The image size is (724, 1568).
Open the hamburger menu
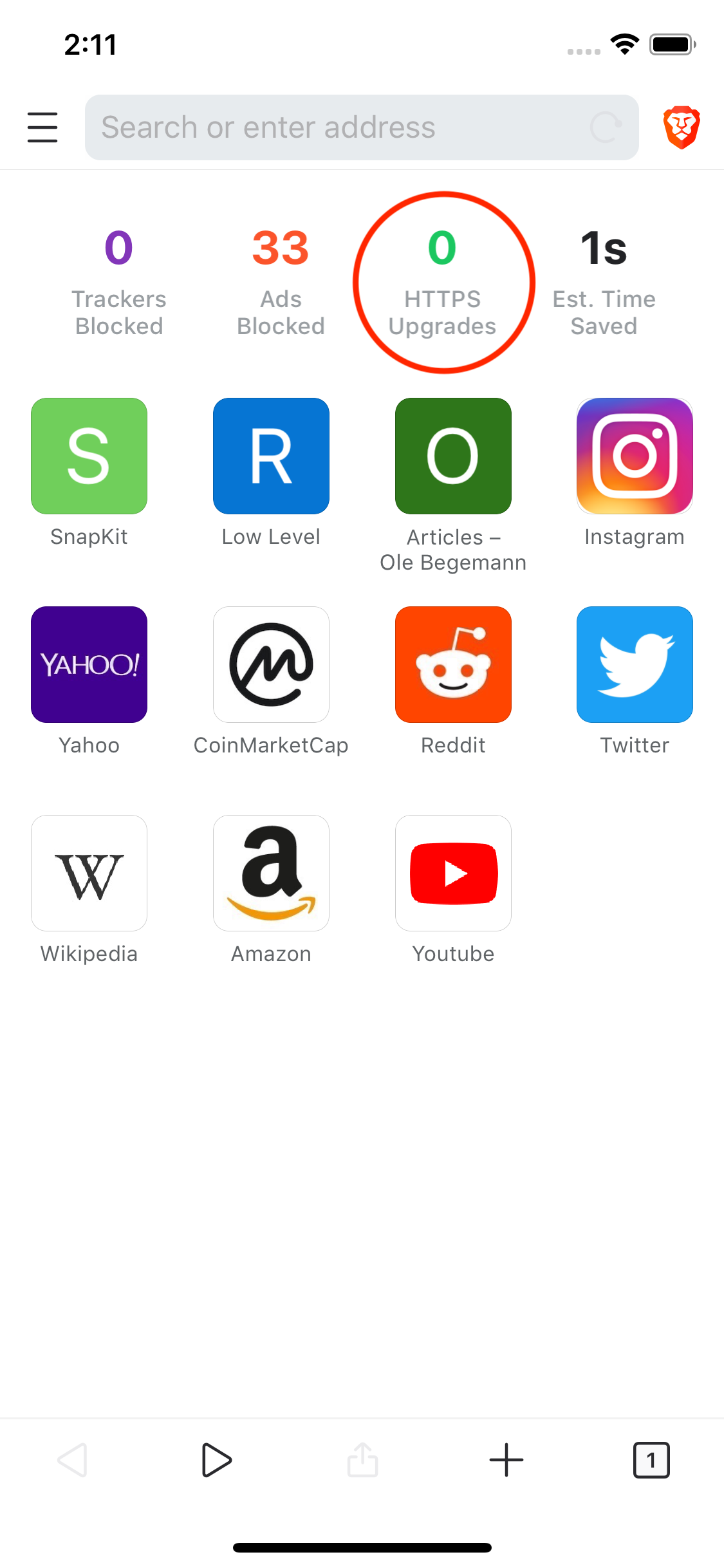42,127
